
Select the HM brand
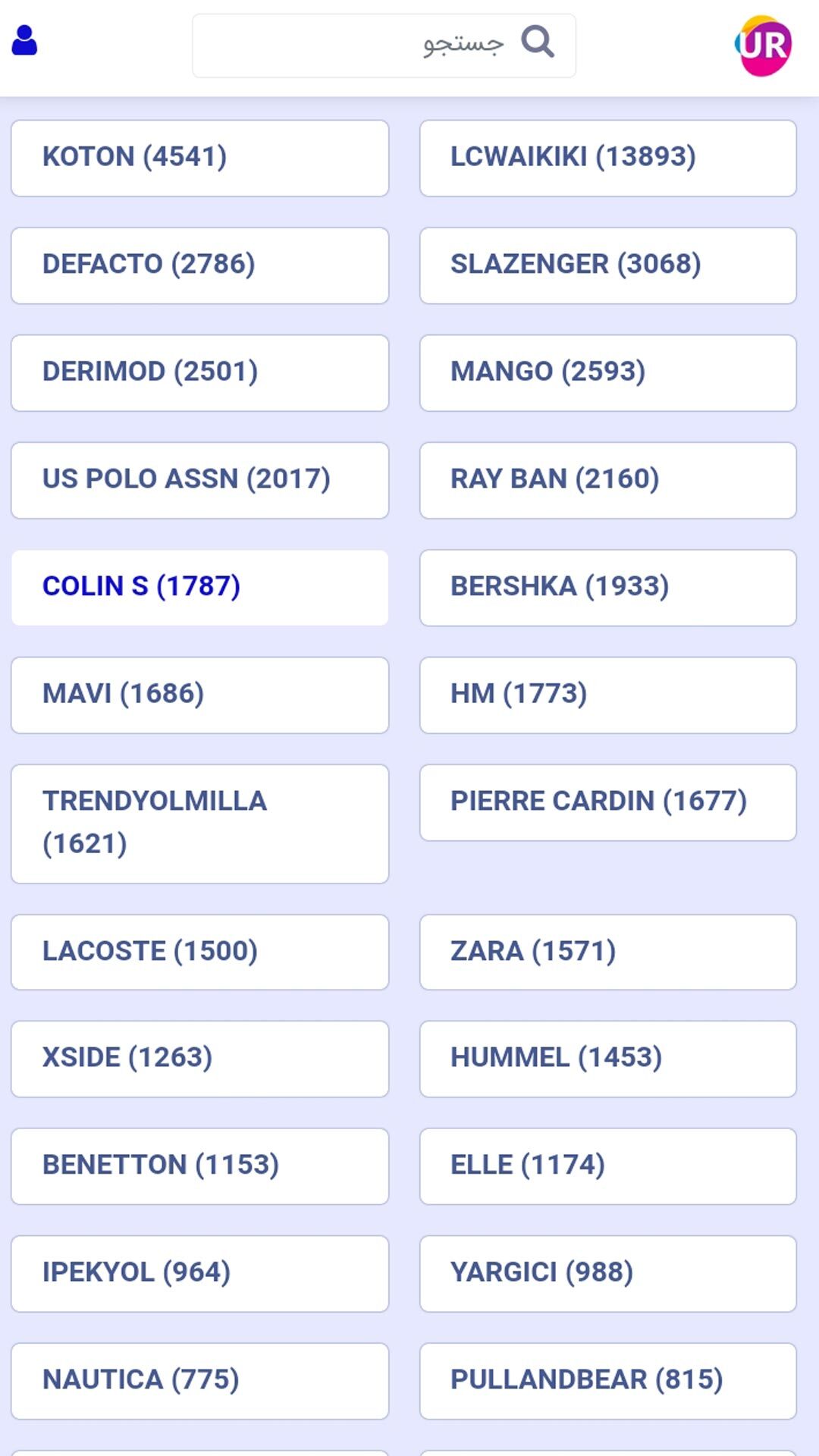pos(607,695)
